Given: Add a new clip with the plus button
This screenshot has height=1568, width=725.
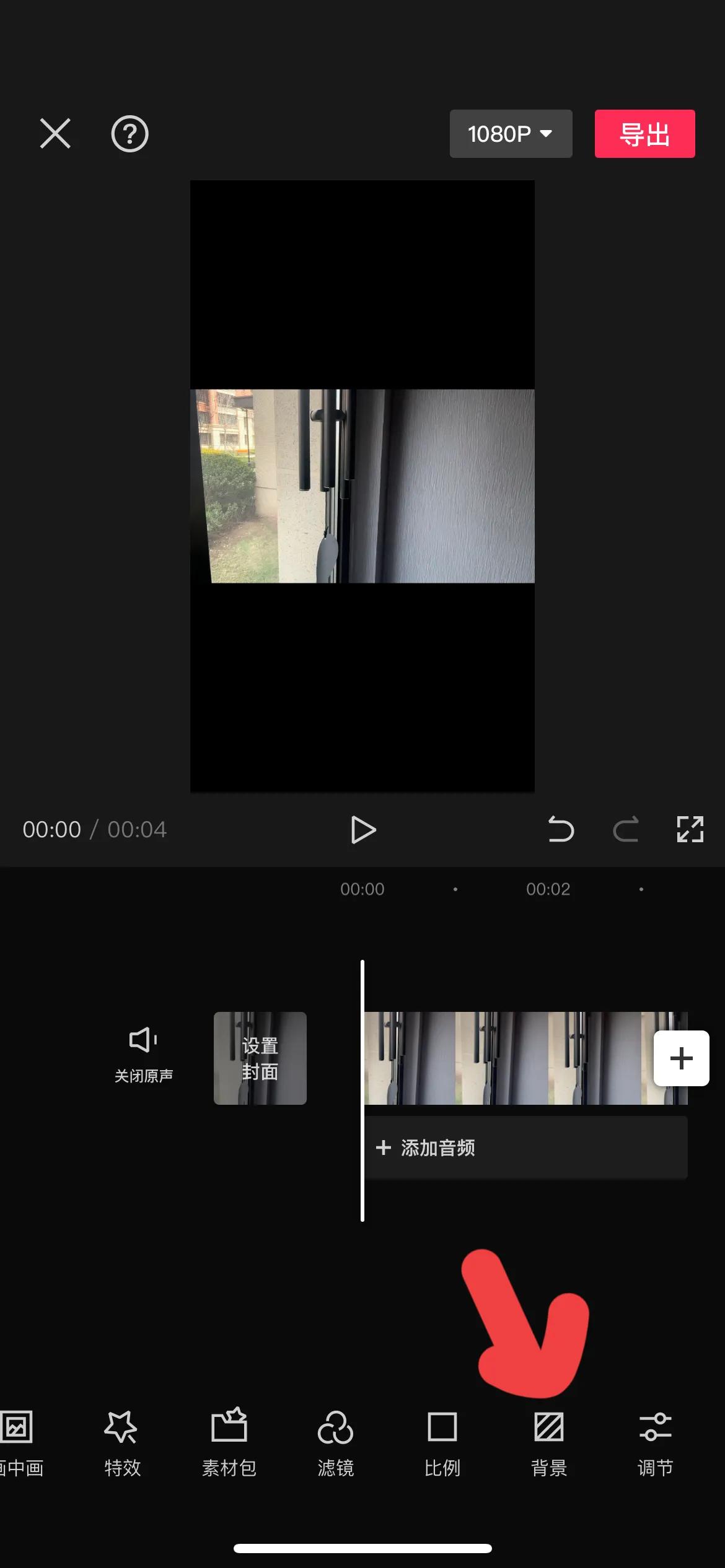Looking at the screenshot, I should (x=681, y=1058).
